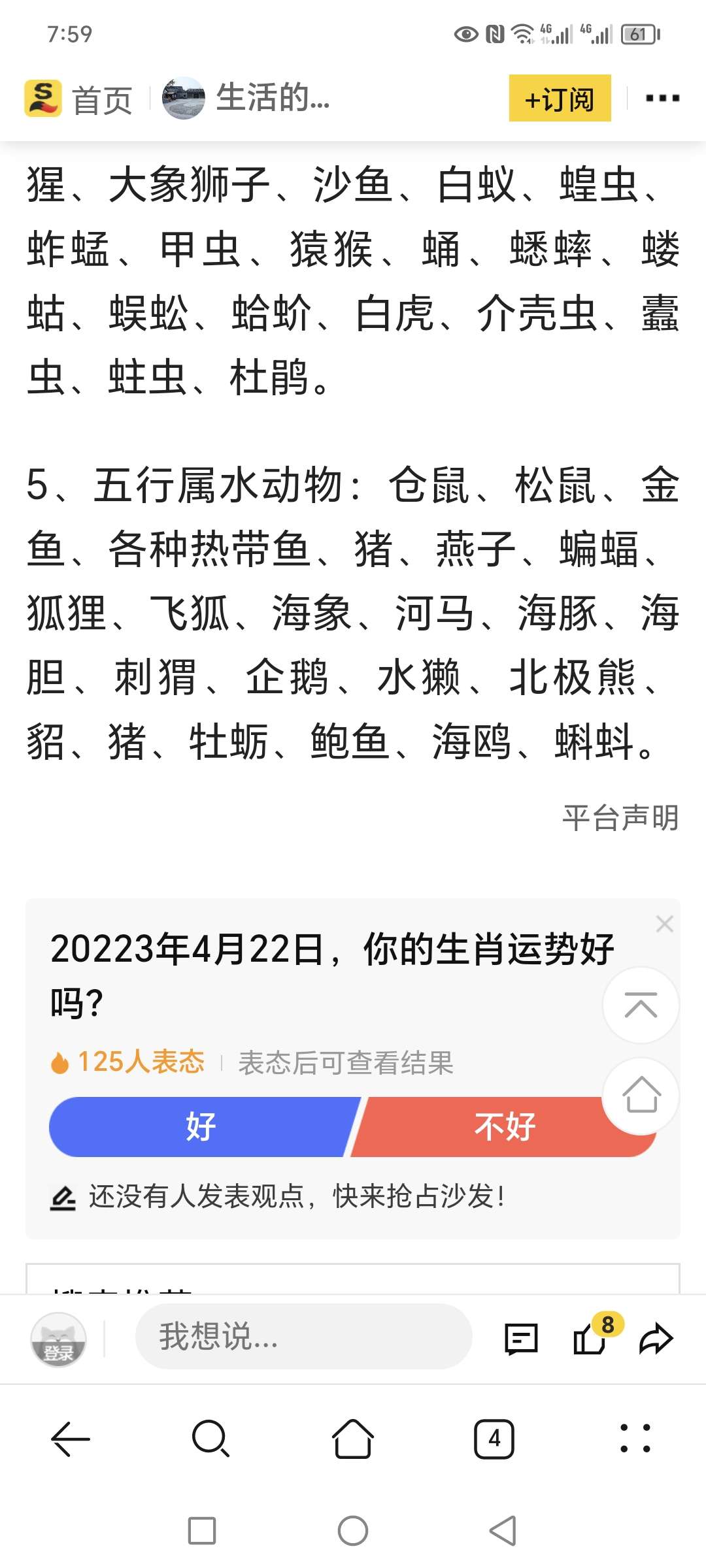Open the 生活的... author profile
The height and width of the screenshot is (1568, 706).
tap(246, 98)
